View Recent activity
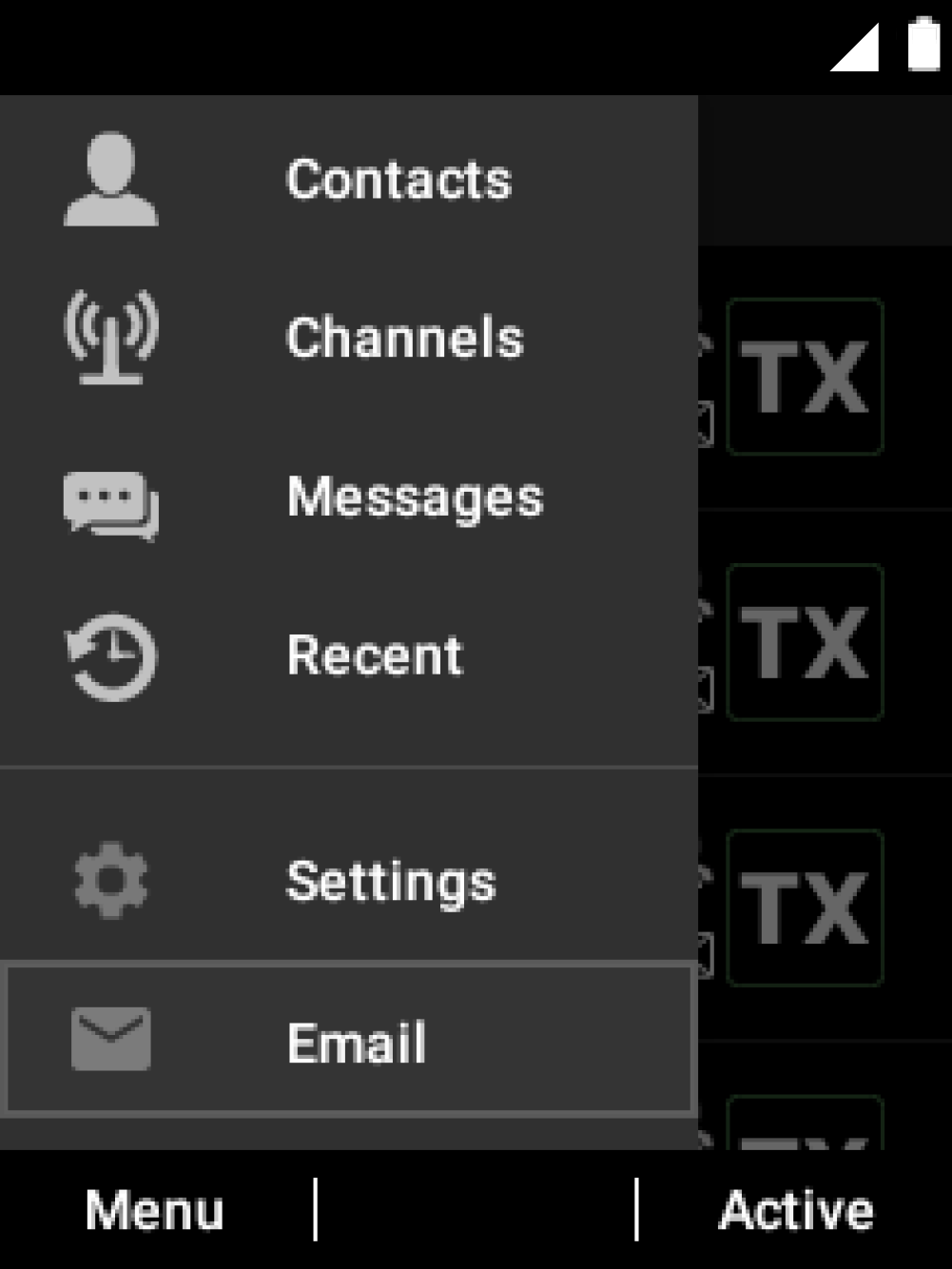 348,656
